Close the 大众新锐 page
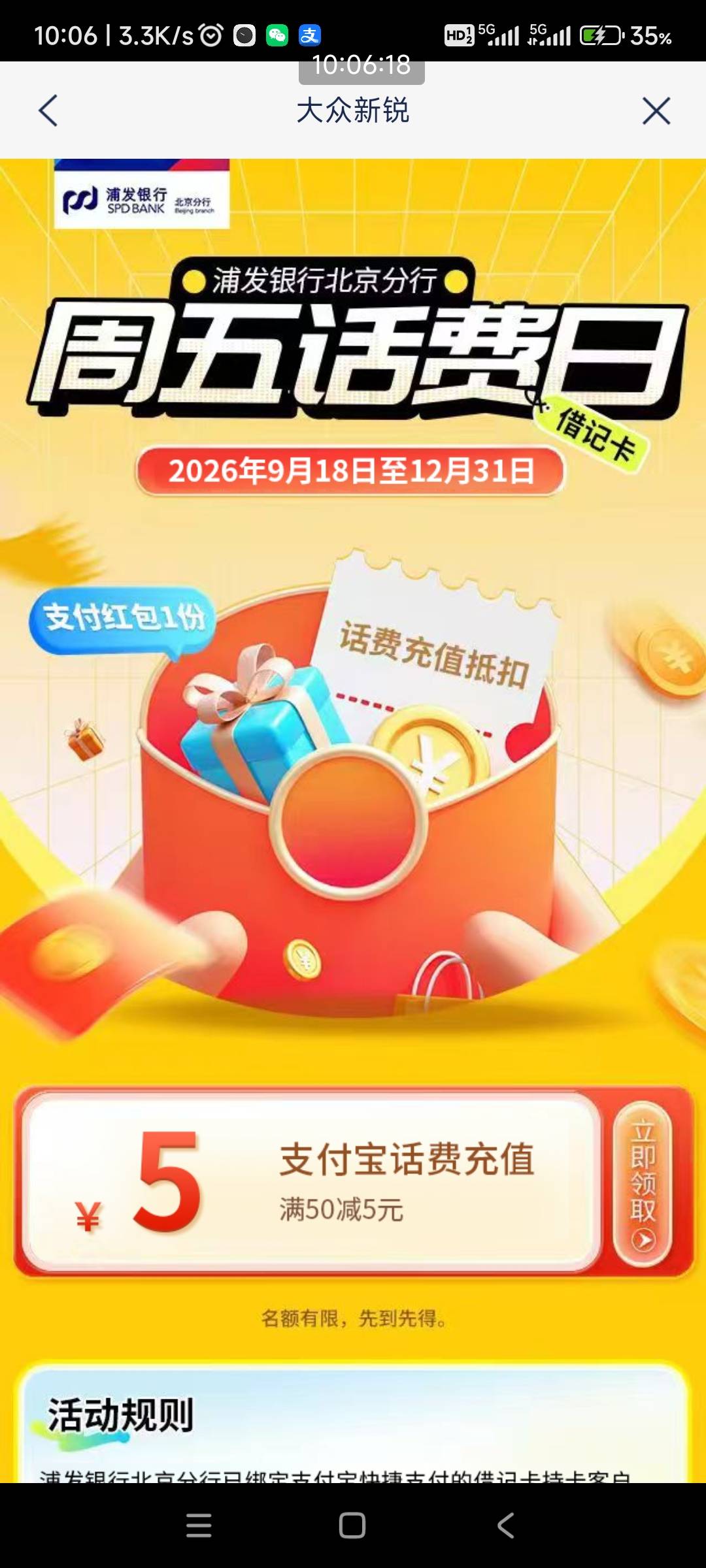 (656, 110)
